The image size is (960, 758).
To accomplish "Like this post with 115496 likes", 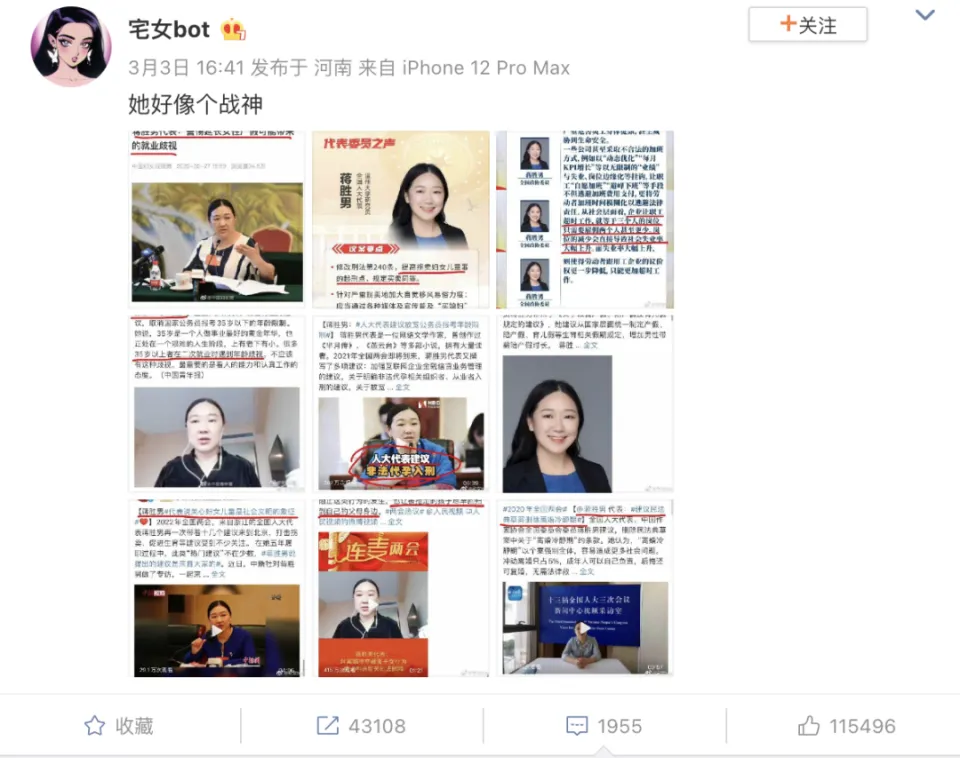I will (x=845, y=726).
